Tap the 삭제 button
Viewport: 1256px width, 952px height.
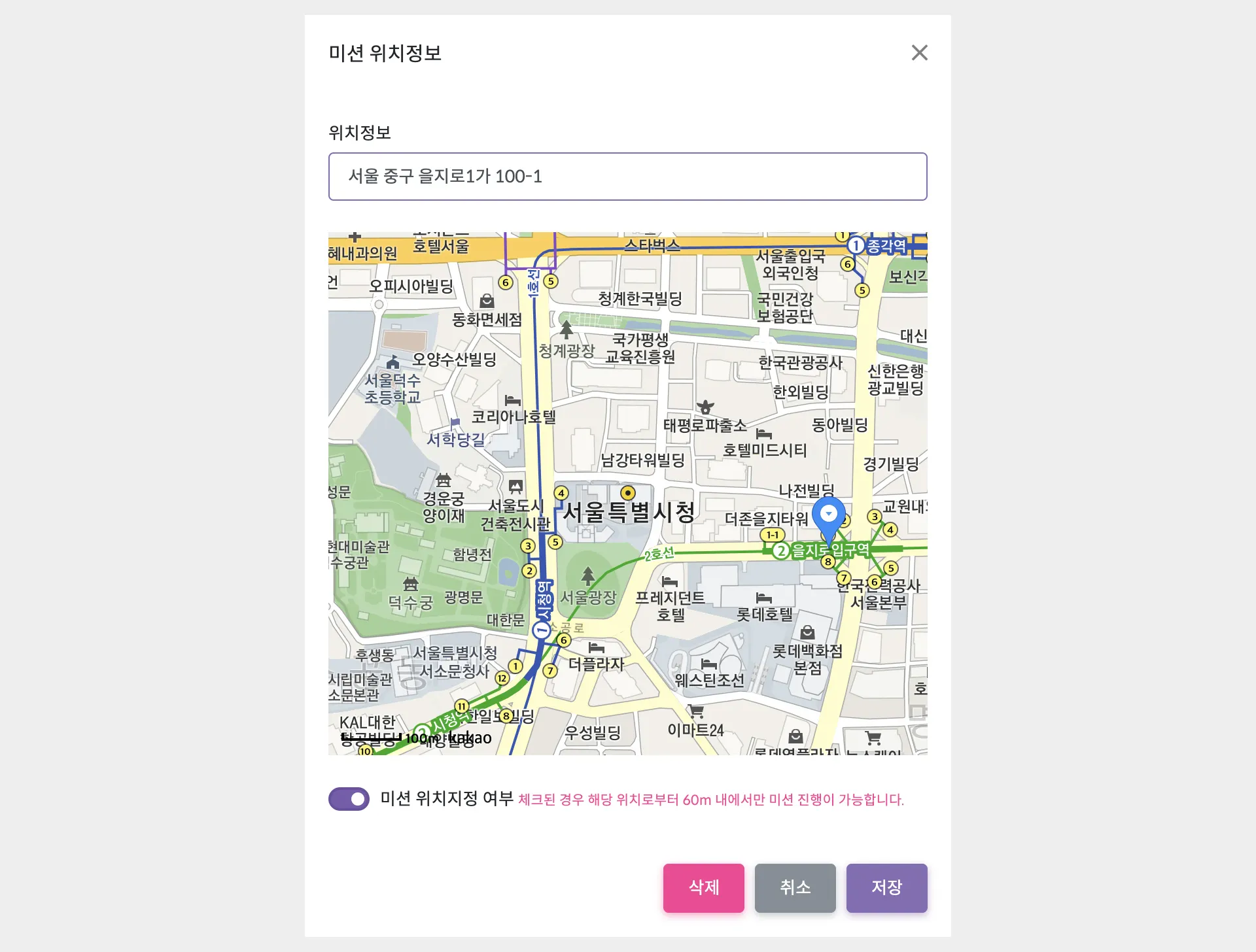tap(703, 887)
